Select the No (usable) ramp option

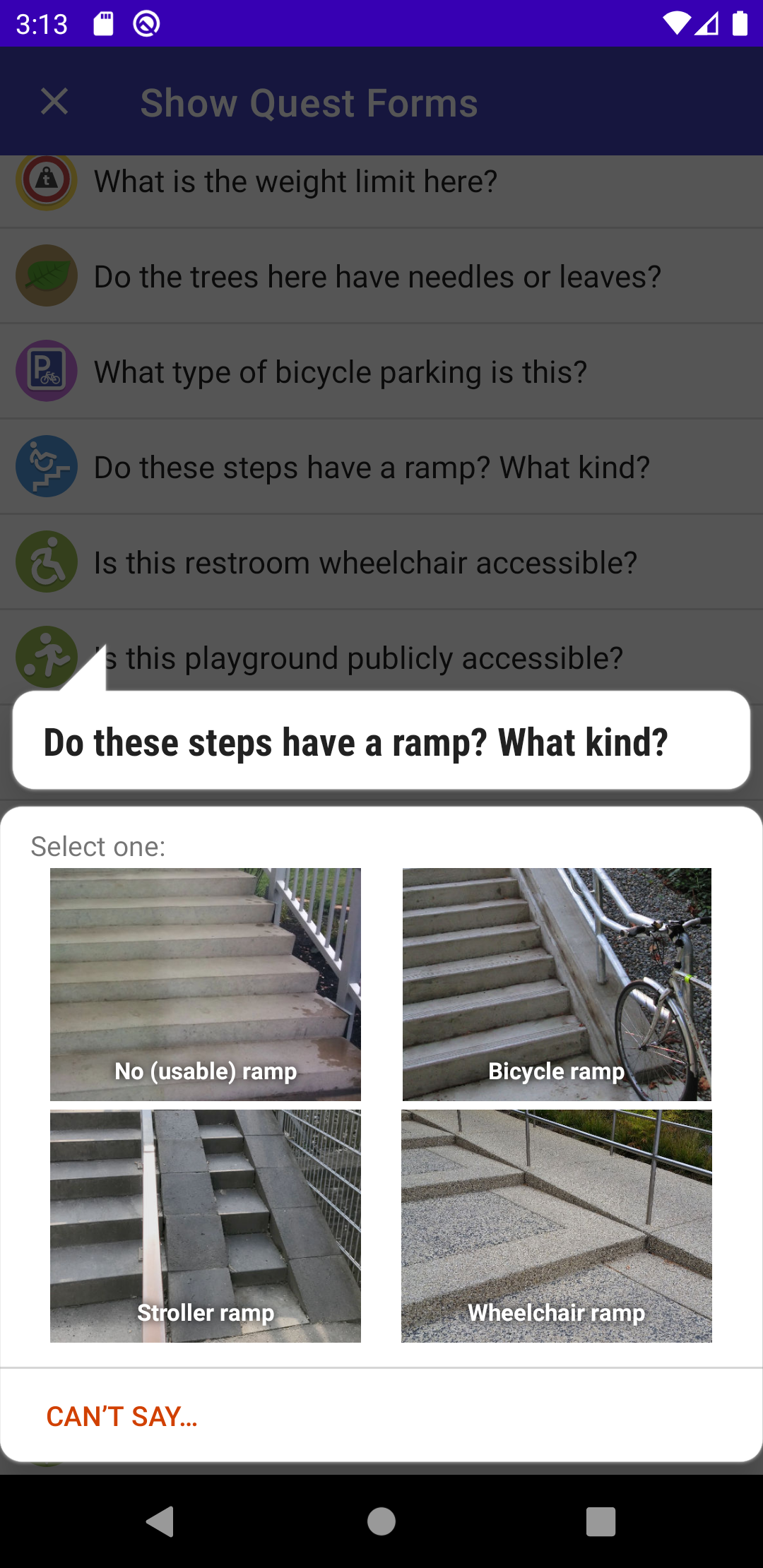(x=206, y=984)
